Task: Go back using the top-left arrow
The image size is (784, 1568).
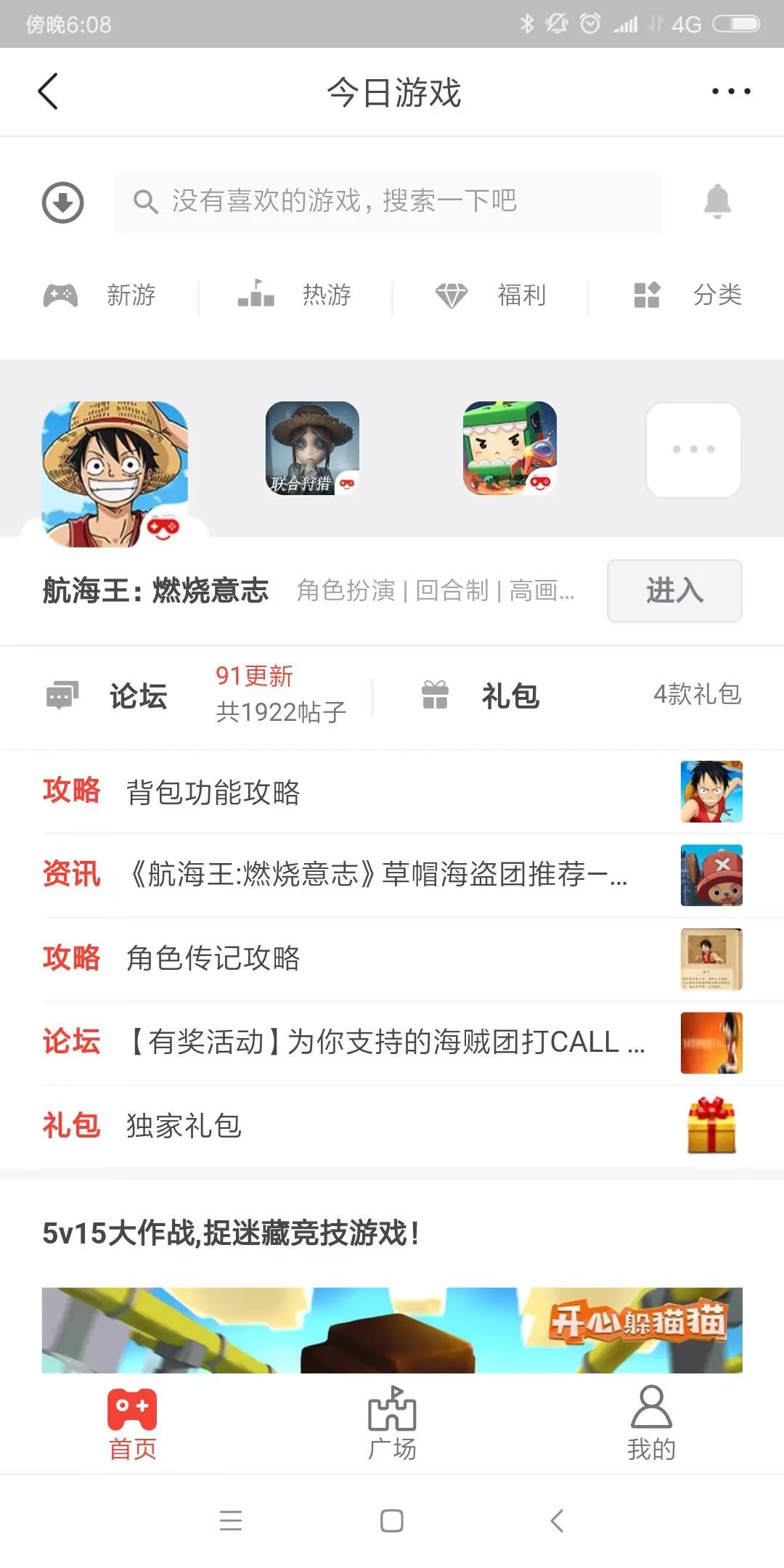Action: (48, 91)
